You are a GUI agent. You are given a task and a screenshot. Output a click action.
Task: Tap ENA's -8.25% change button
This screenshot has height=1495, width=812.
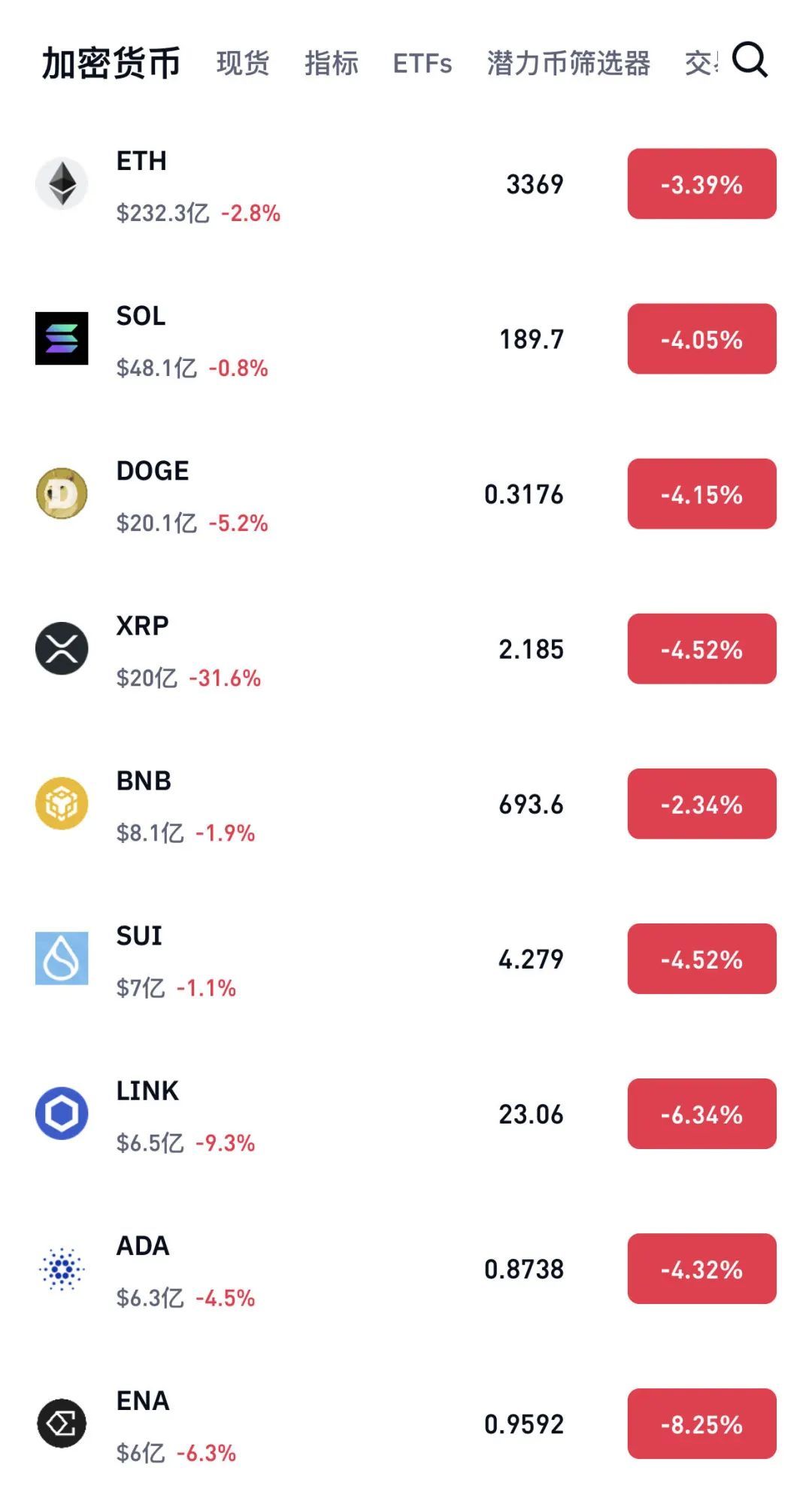[x=701, y=1424]
